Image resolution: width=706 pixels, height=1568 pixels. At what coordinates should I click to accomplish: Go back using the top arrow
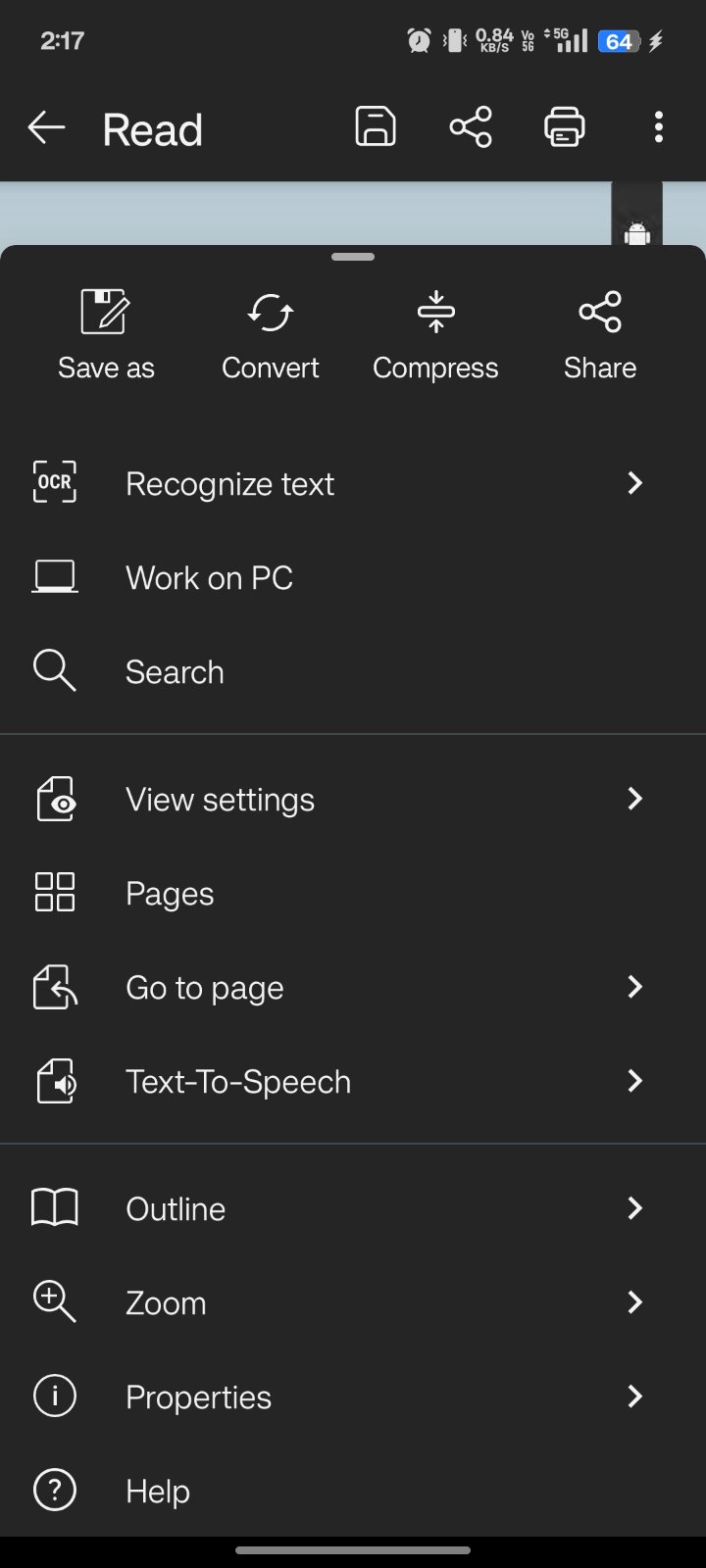(x=46, y=128)
